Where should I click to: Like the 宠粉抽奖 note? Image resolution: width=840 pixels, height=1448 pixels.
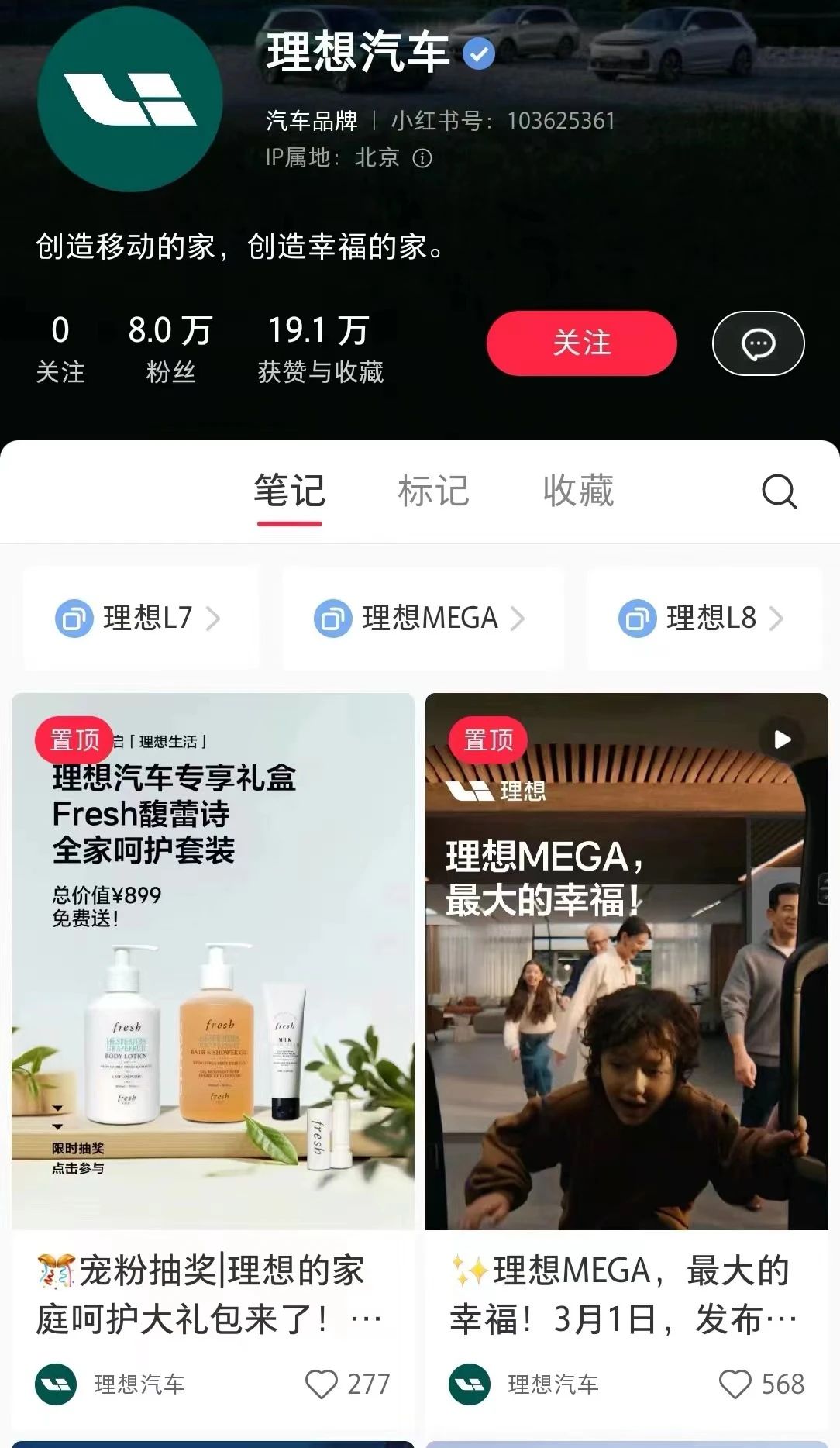[322, 1384]
